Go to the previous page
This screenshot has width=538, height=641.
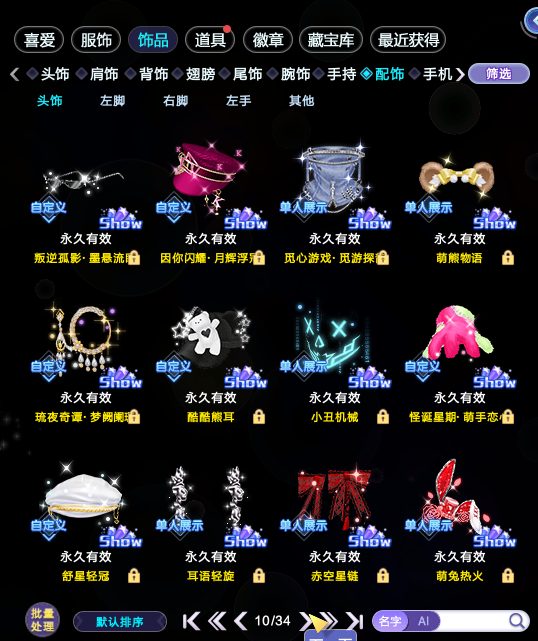tap(241, 621)
